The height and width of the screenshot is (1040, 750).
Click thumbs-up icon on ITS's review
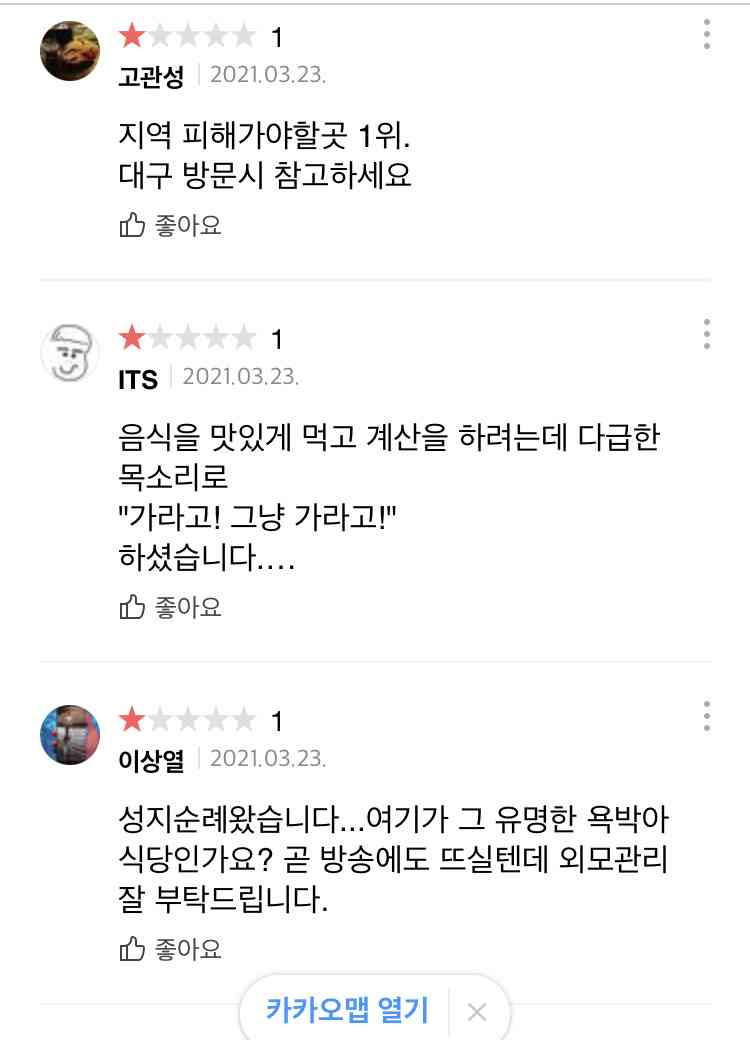click(x=131, y=607)
